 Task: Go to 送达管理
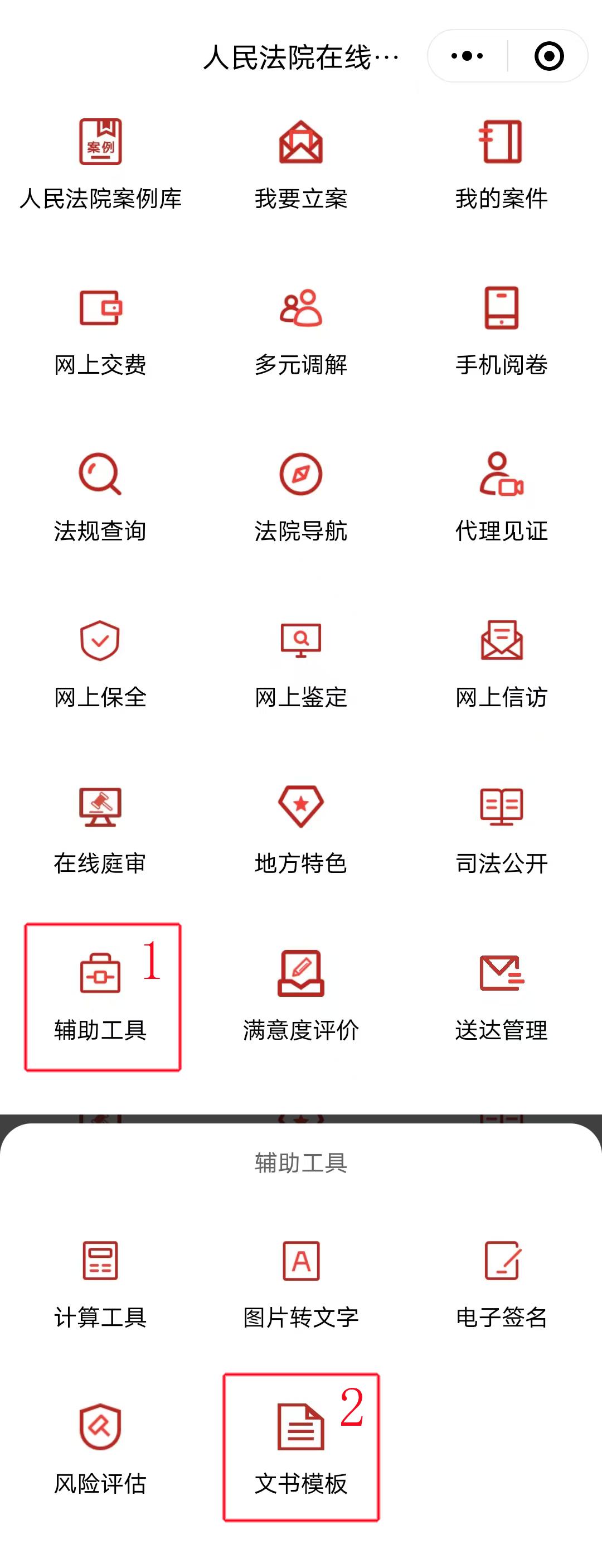click(x=502, y=996)
